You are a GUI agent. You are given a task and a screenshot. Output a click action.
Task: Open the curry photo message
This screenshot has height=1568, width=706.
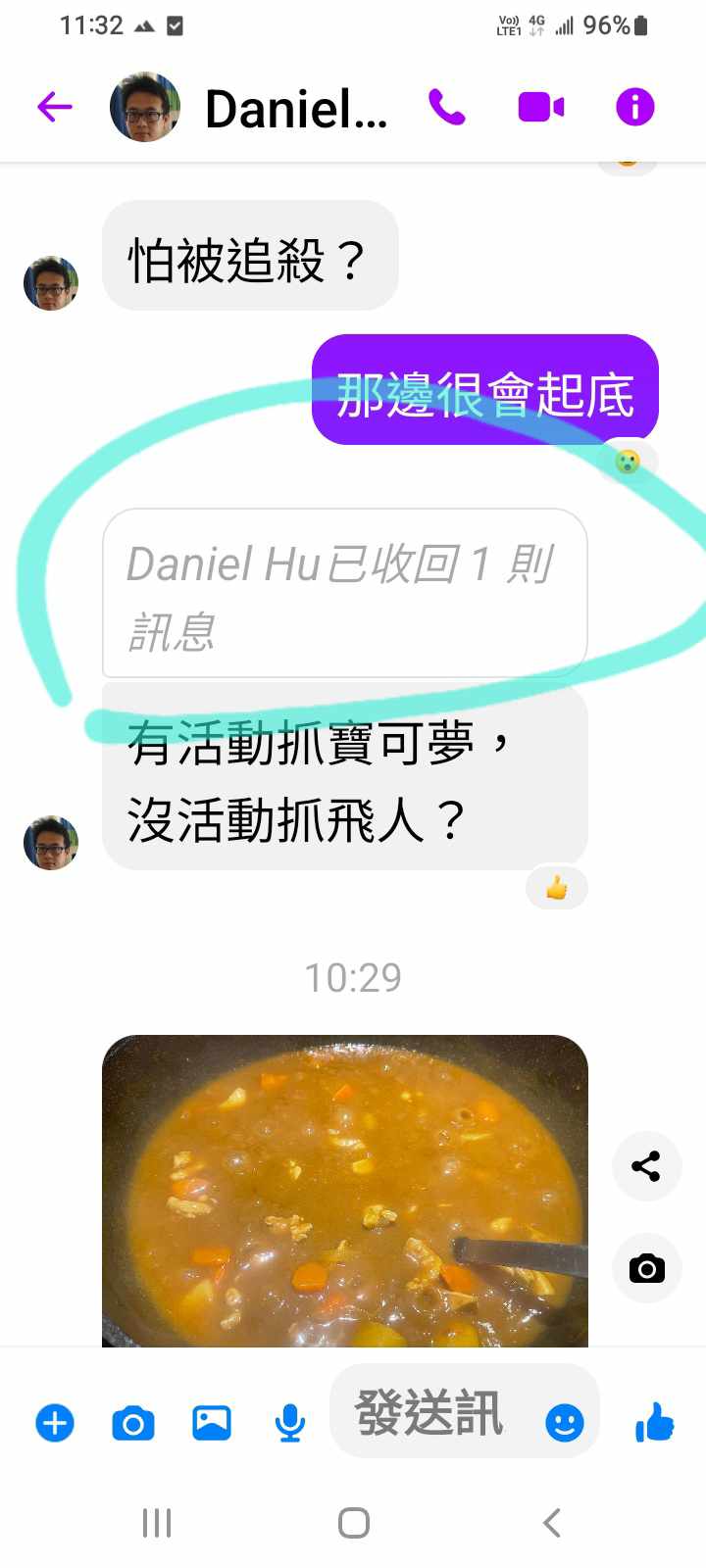pos(345,1190)
